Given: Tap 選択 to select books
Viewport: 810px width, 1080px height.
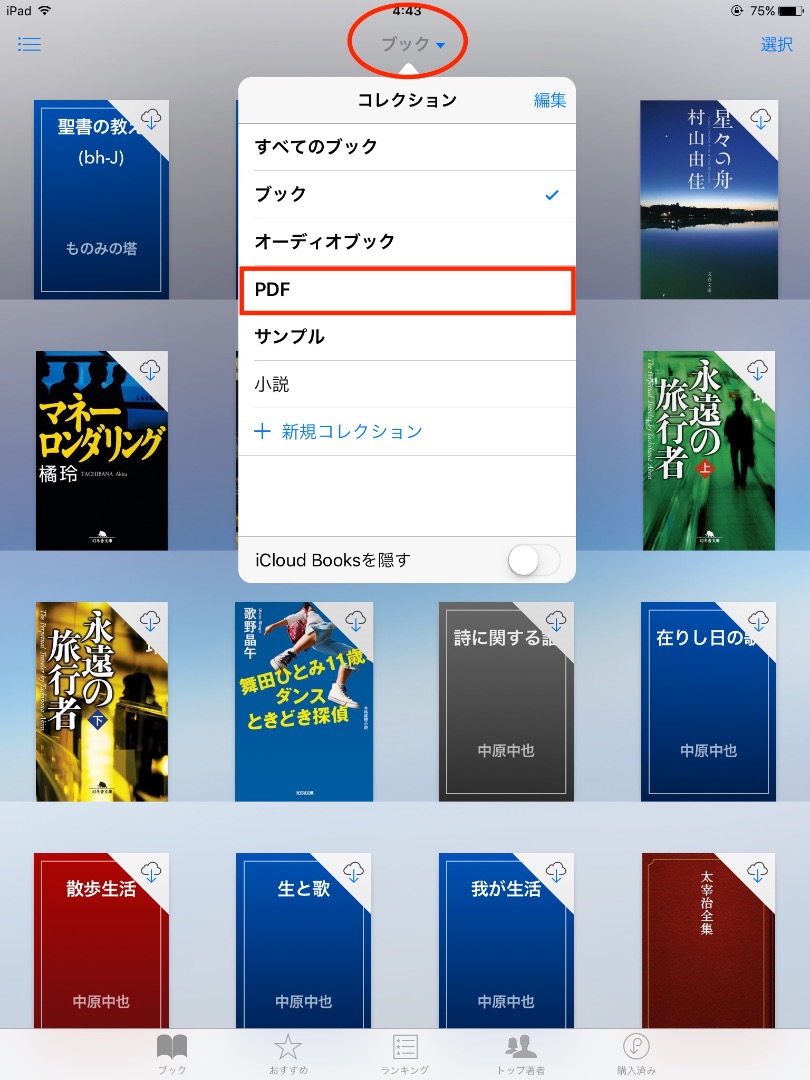Looking at the screenshot, I should coord(776,44).
